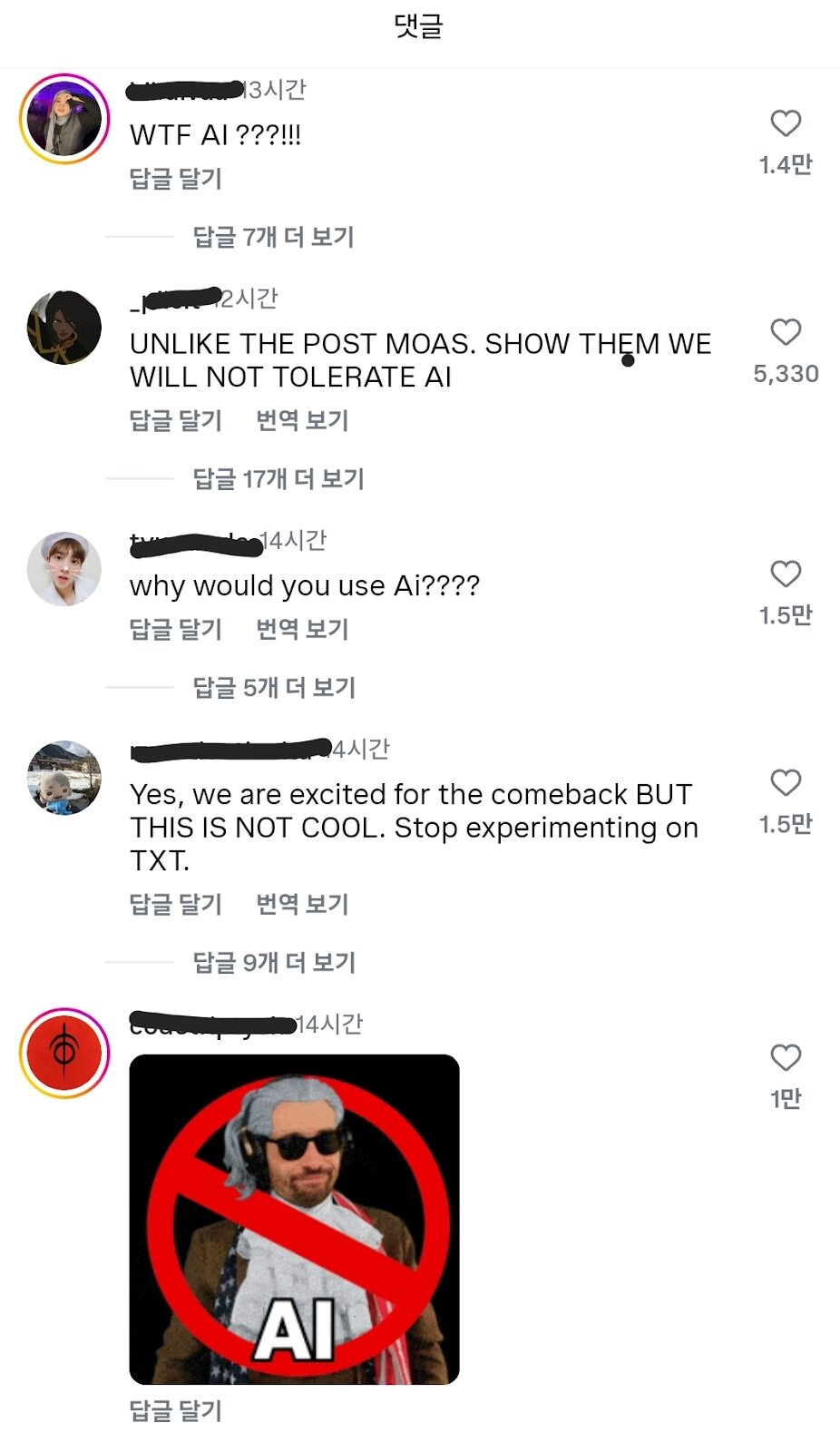Reply to the "Stop experimenting on TXT" comment
The image size is (840, 1452).
(176, 904)
